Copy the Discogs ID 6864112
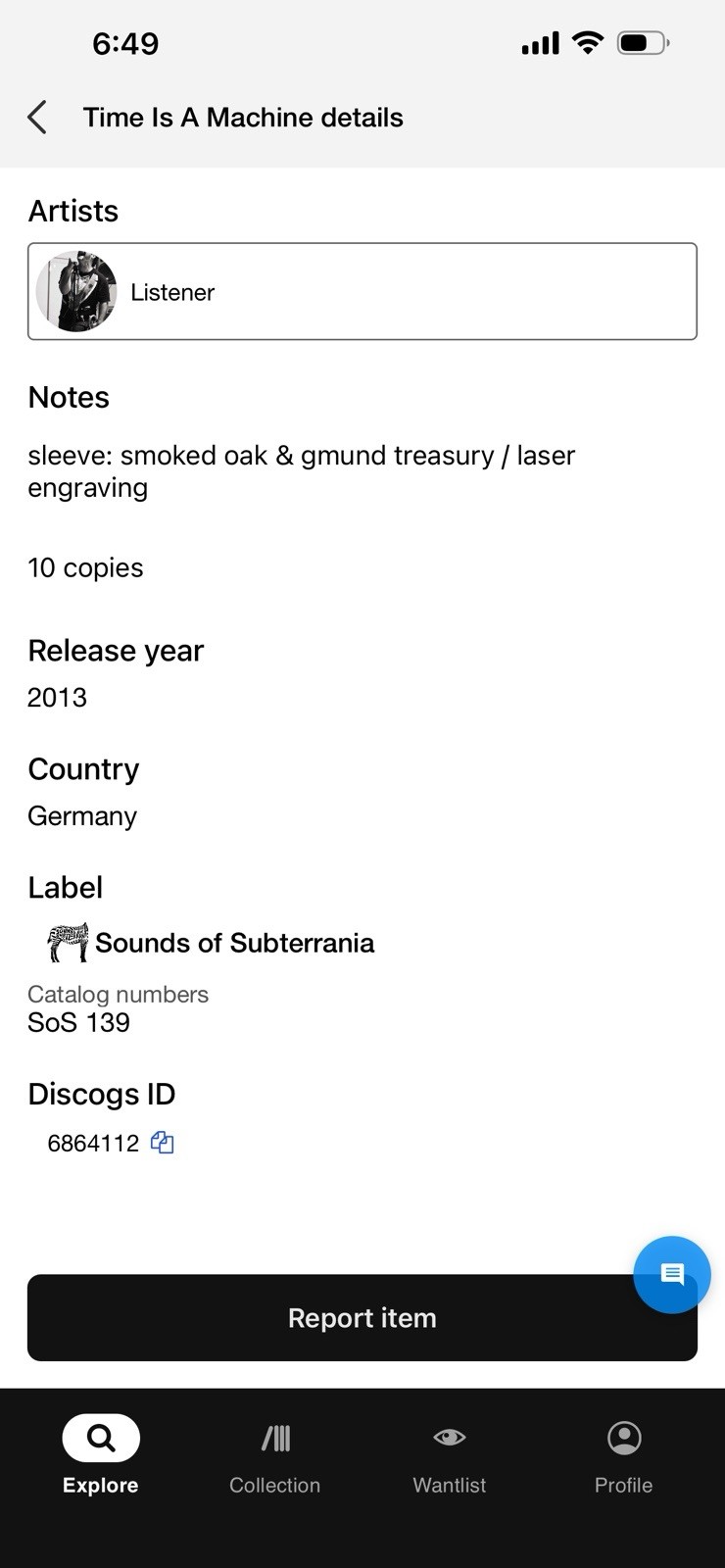 point(163,1143)
